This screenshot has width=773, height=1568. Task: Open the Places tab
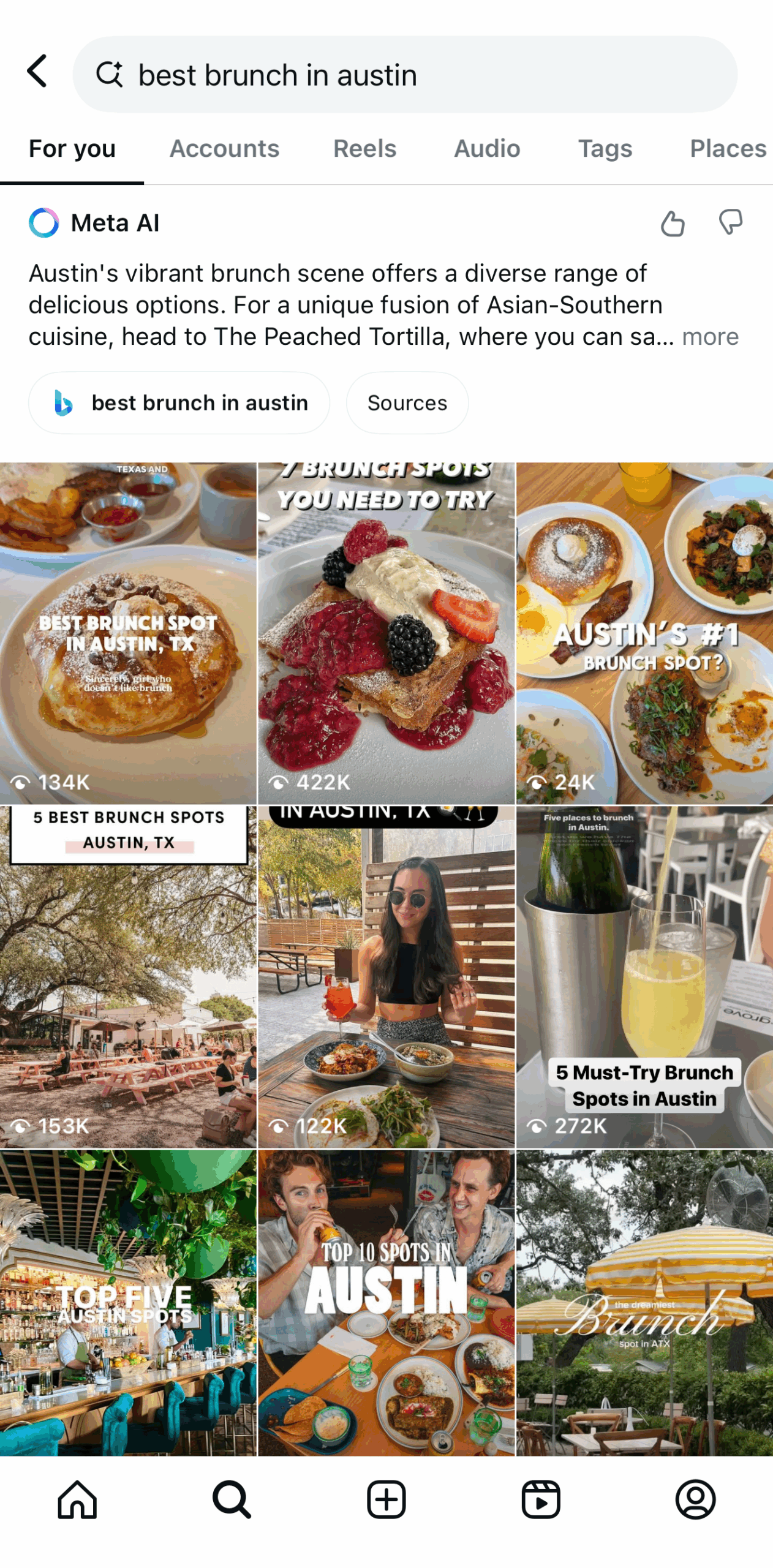coord(728,148)
